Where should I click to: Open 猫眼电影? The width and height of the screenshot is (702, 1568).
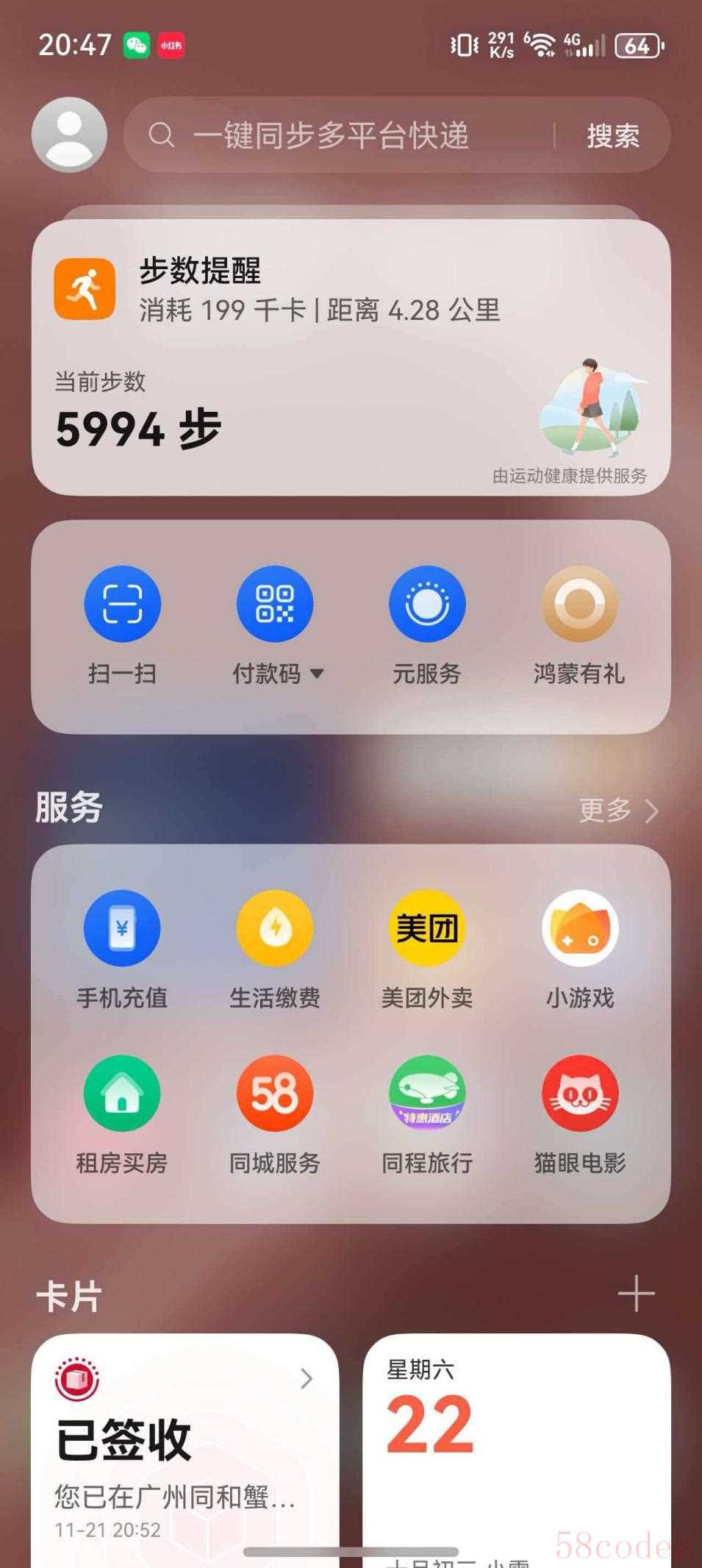coord(579,1094)
